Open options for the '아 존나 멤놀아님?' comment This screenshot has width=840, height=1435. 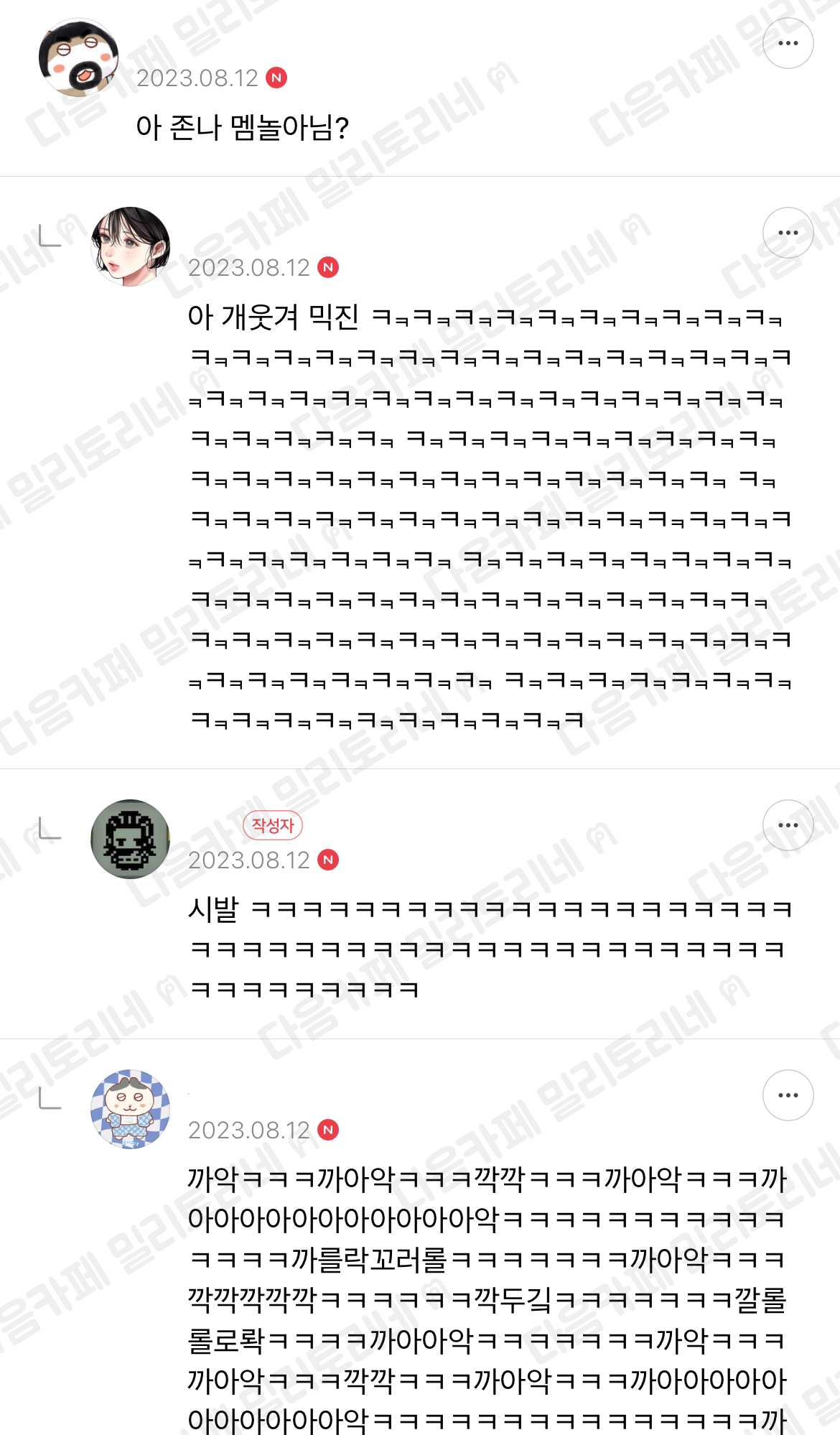(x=788, y=44)
